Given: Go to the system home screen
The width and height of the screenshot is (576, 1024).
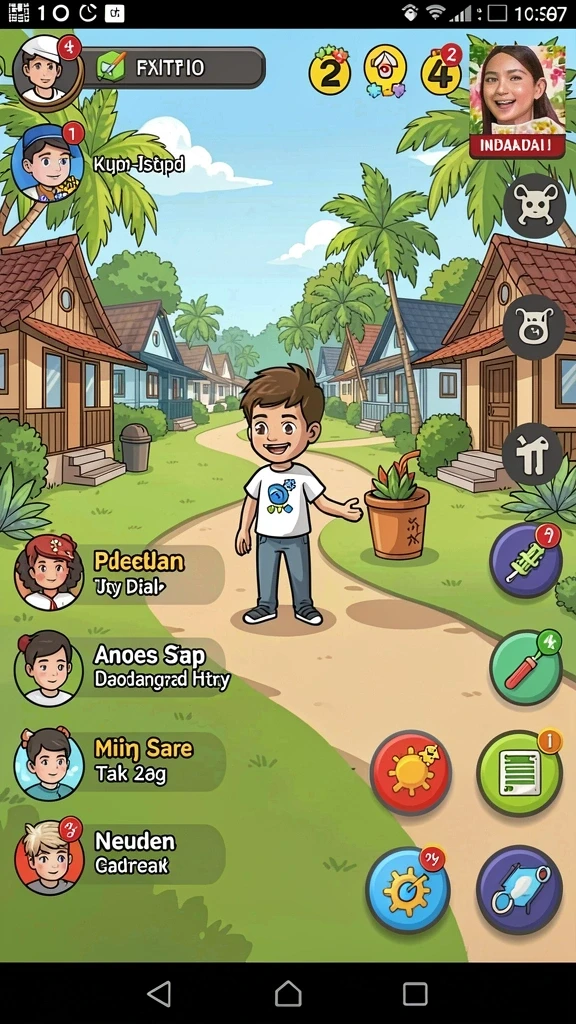Looking at the screenshot, I should click(288, 994).
